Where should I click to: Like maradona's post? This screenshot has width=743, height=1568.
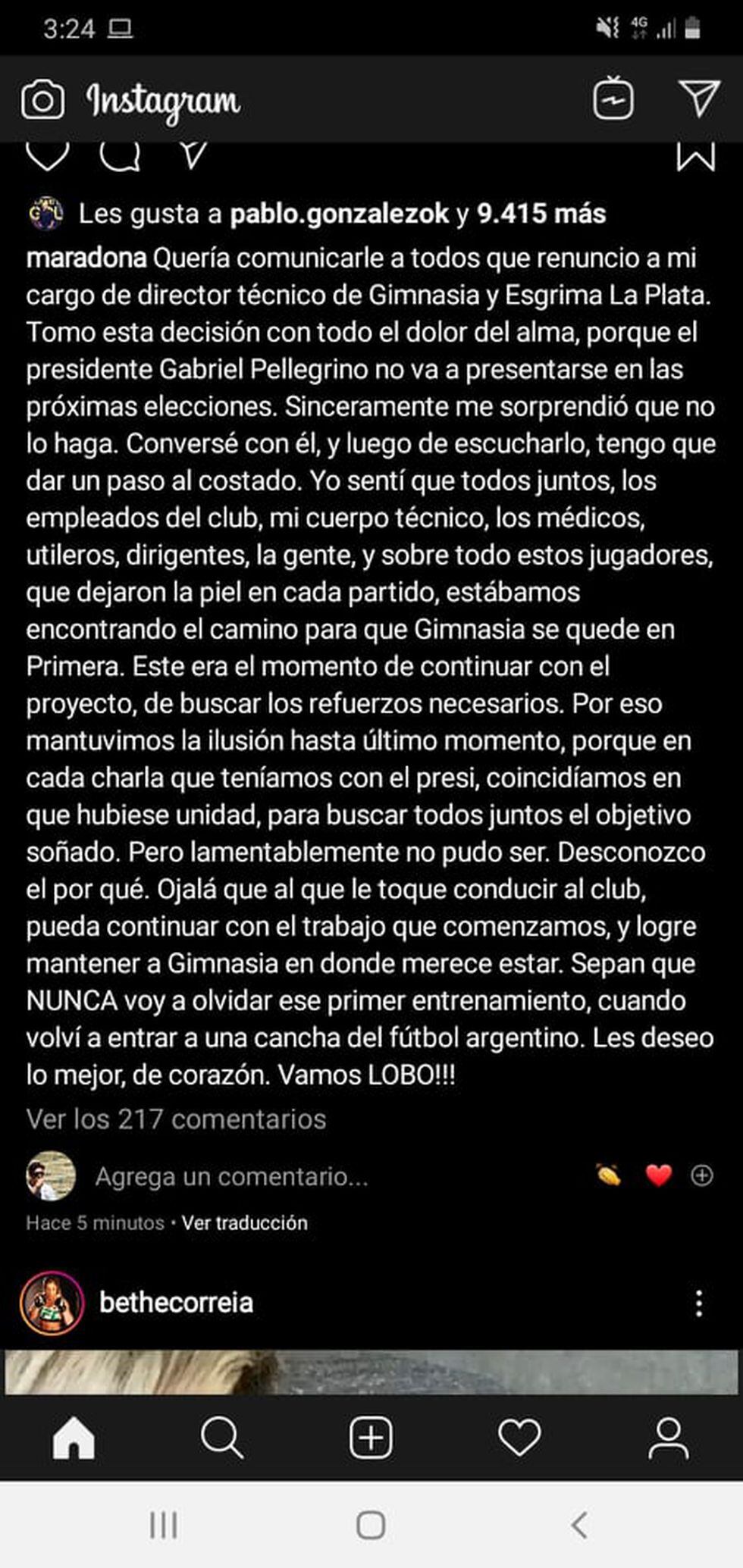pos(48,156)
